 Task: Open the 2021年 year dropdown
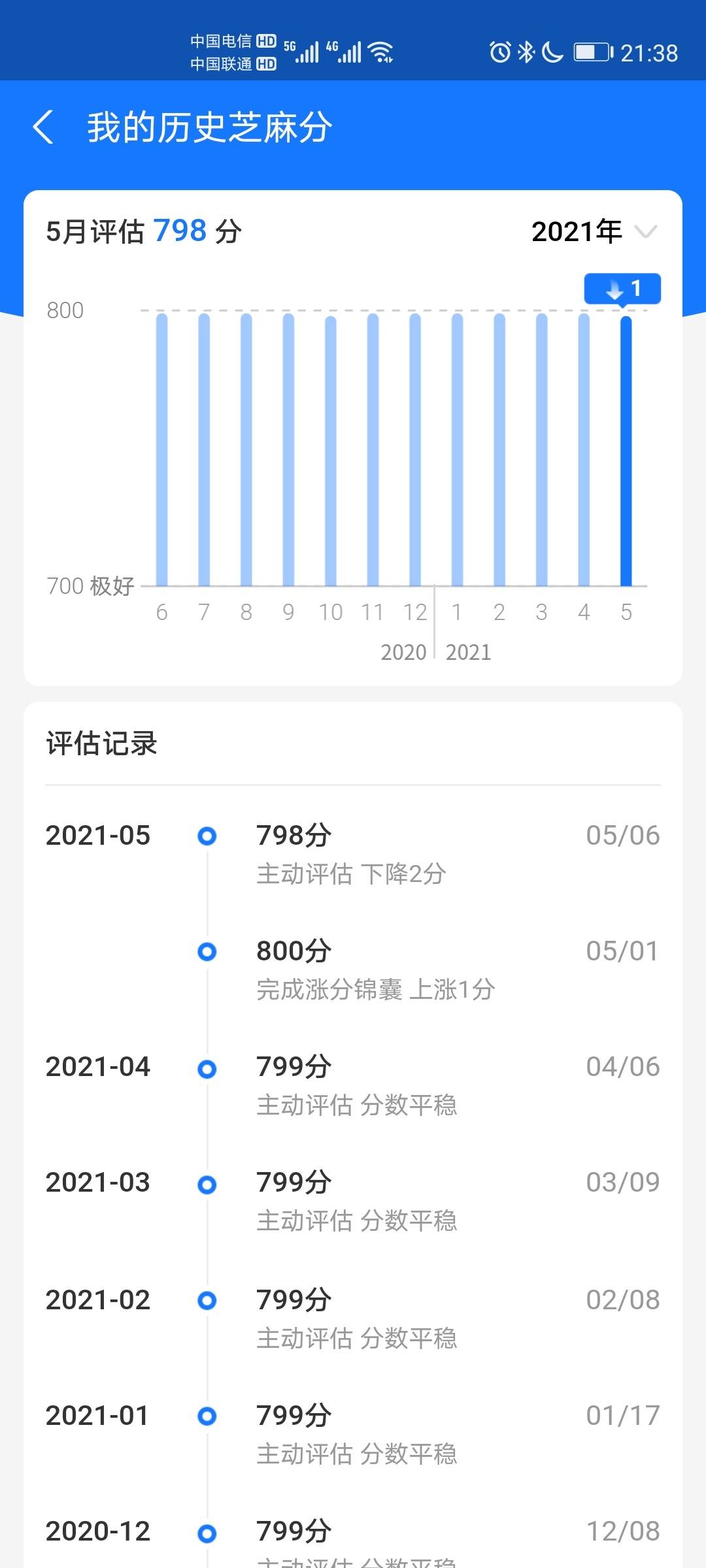coord(594,231)
